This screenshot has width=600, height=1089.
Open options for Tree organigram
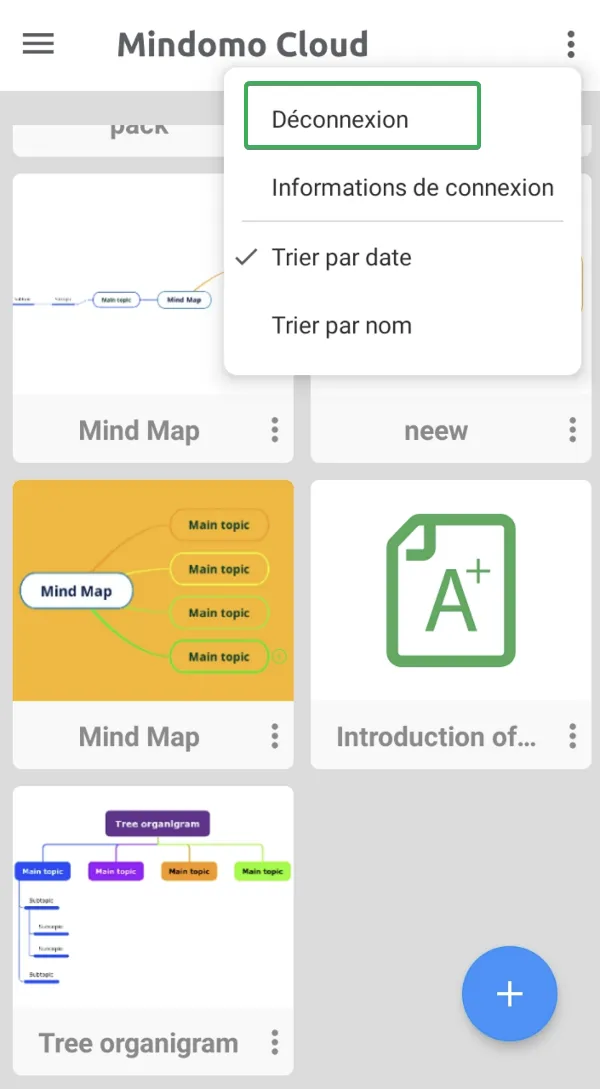pyautogui.click(x=275, y=1042)
